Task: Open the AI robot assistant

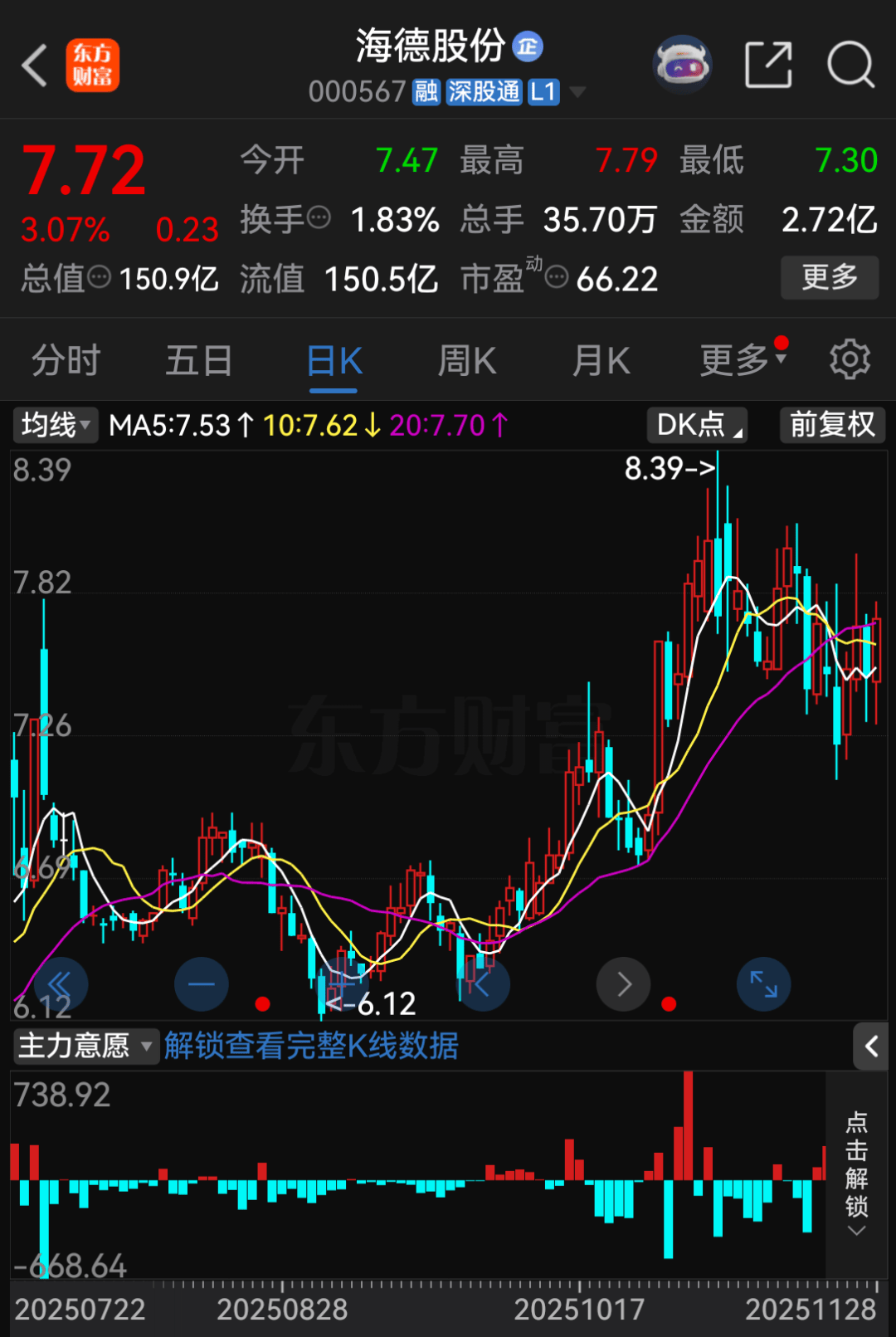Action: 682,64
